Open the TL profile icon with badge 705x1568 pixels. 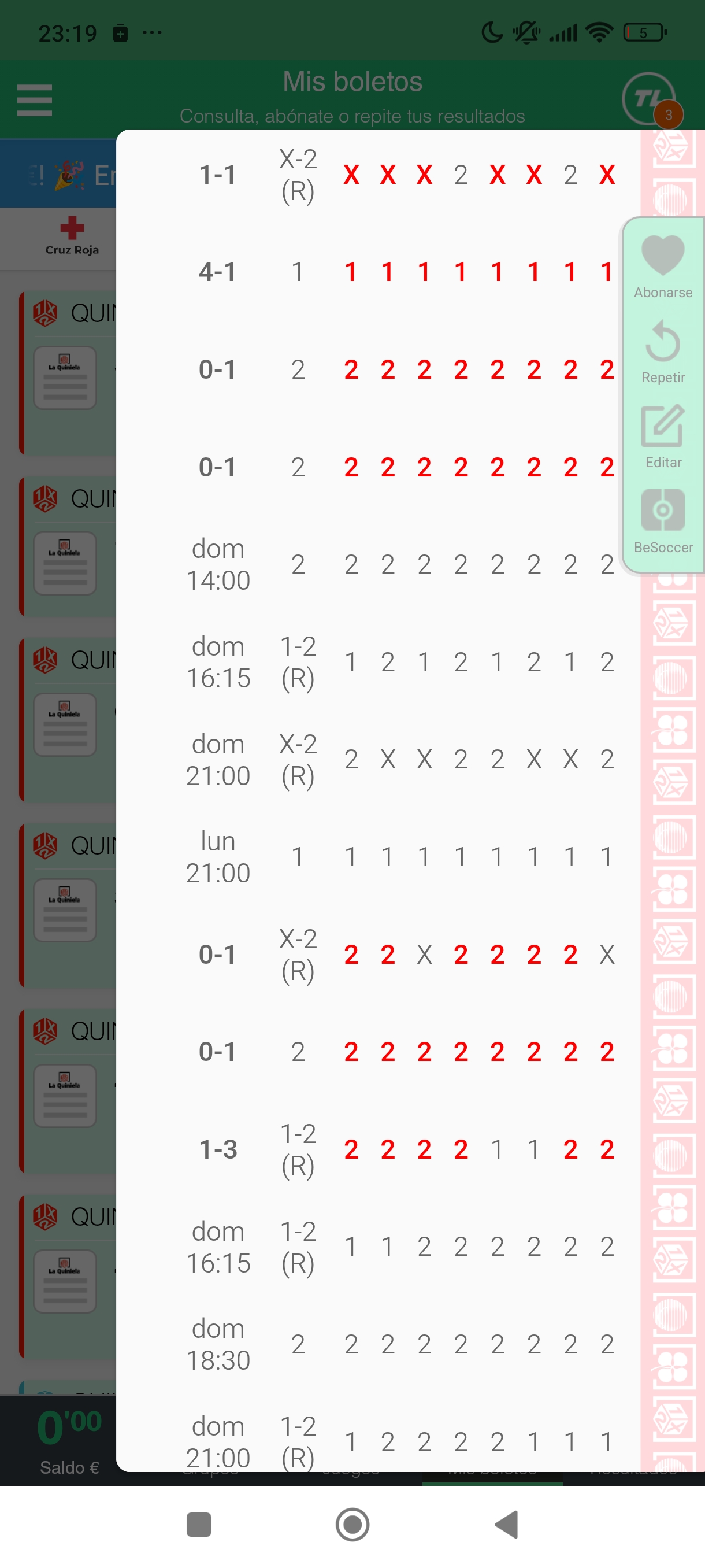(x=649, y=98)
